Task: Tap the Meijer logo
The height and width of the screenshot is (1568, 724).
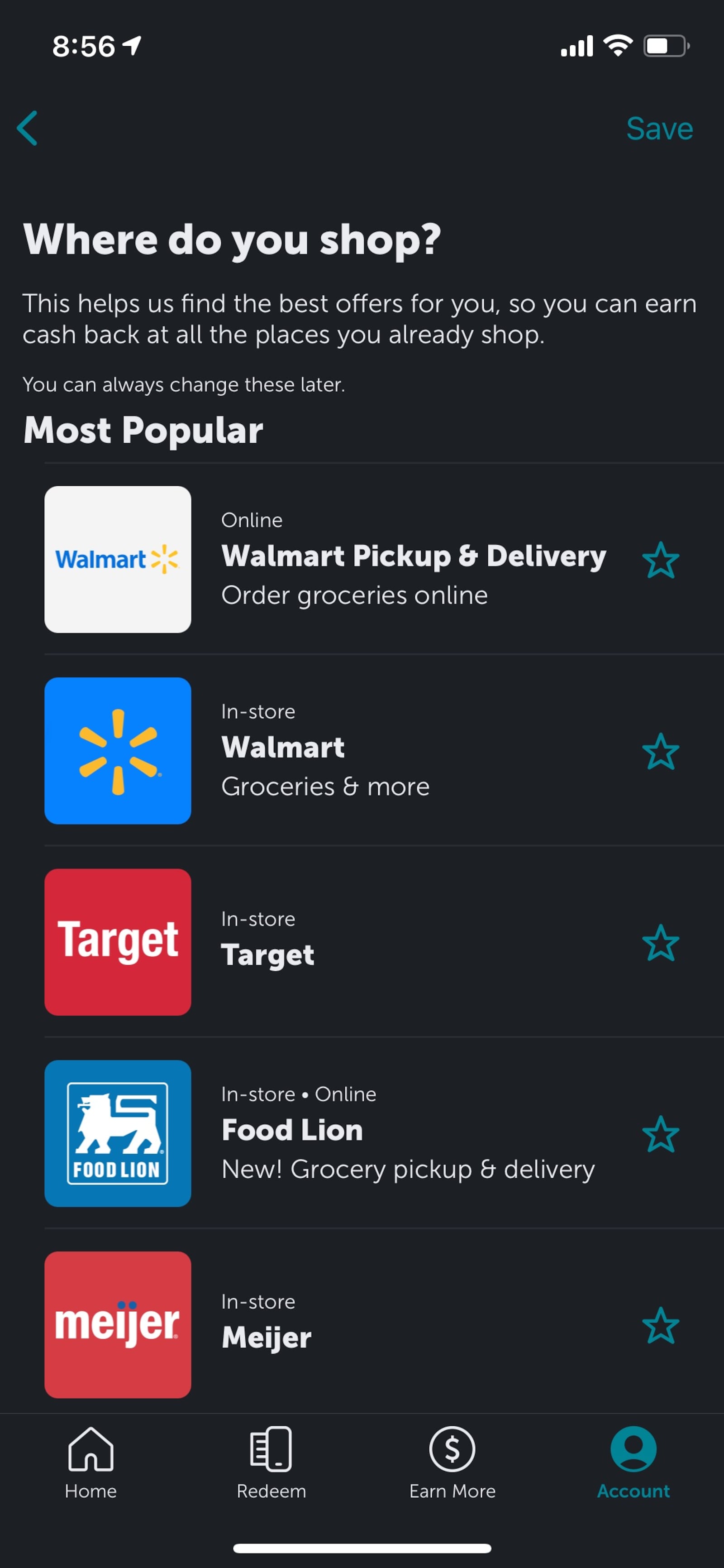Action: [117, 1324]
